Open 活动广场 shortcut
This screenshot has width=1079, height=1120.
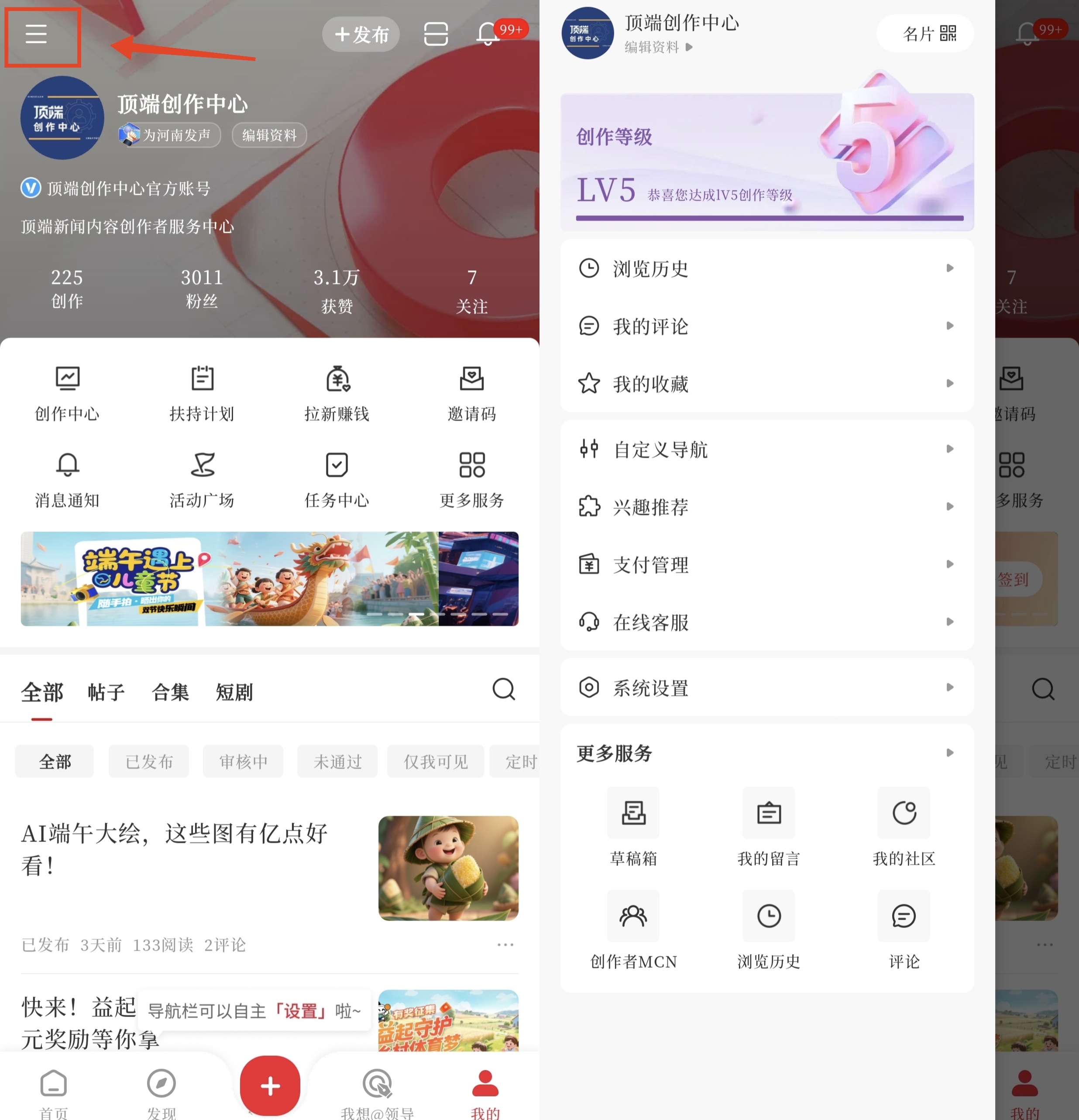click(x=202, y=479)
